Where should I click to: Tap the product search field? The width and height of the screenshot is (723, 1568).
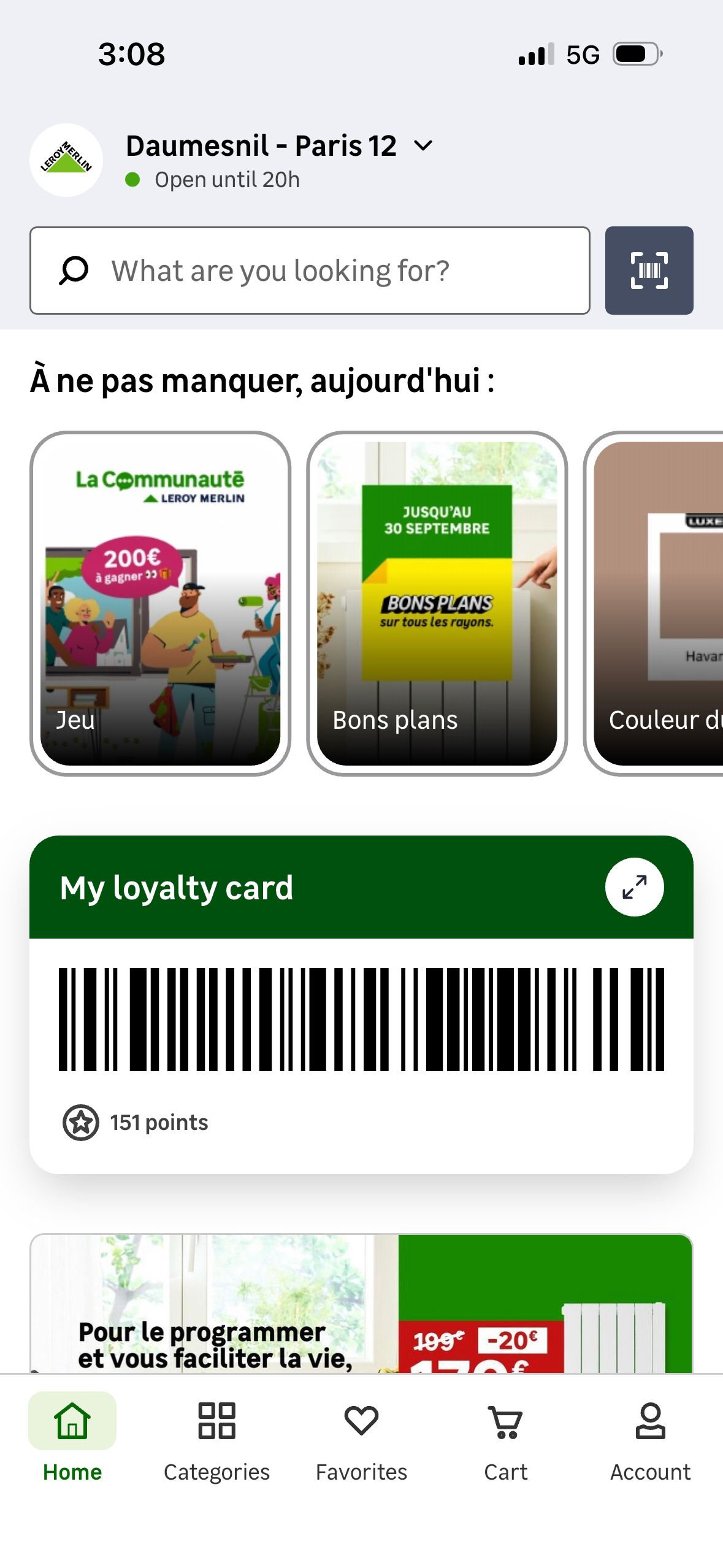point(310,271)
